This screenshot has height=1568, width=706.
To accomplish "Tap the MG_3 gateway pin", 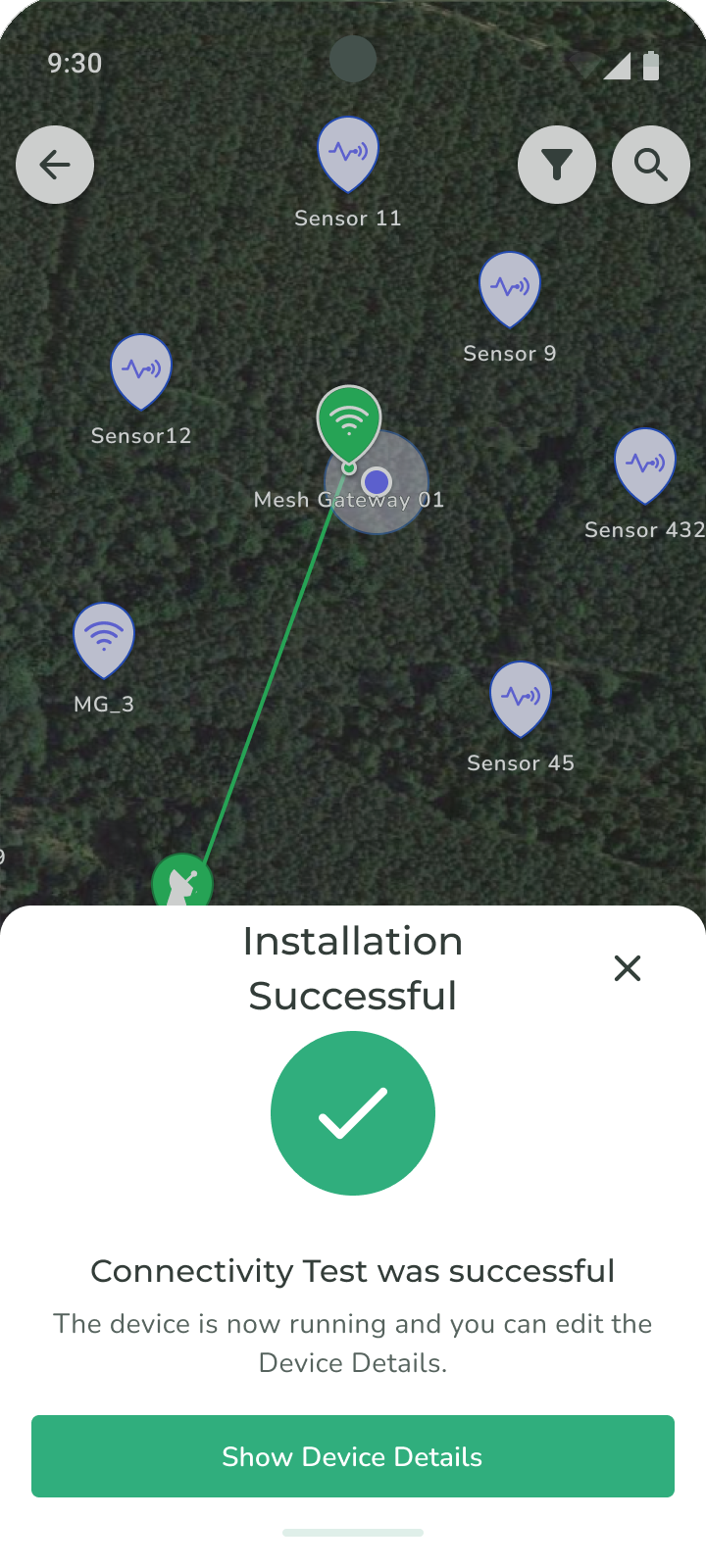I will (x=104, y=638).
